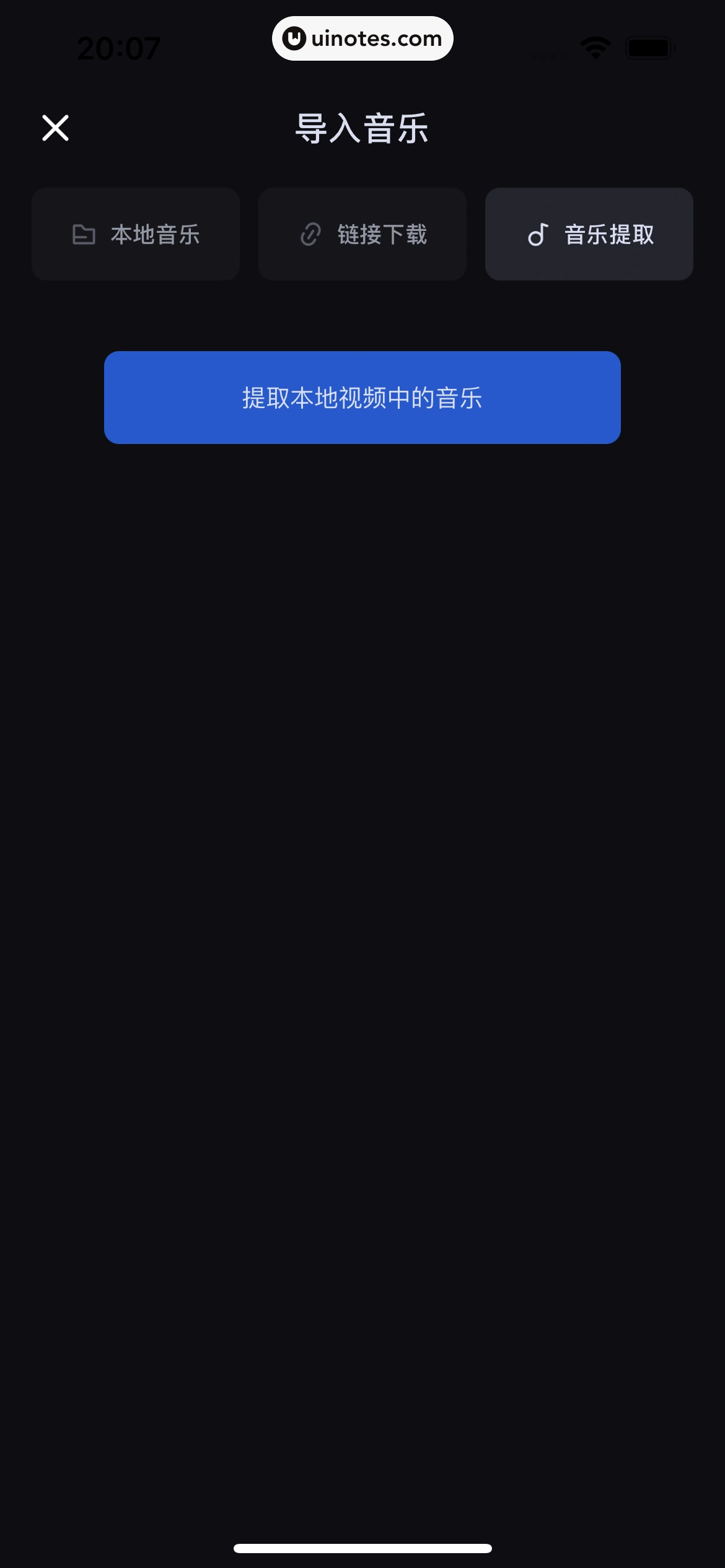Close the 导入音乐 screen
Image resolution: width=725 pixels, height=1568 pixels.
pyautogui.click(x=55, y=128)
